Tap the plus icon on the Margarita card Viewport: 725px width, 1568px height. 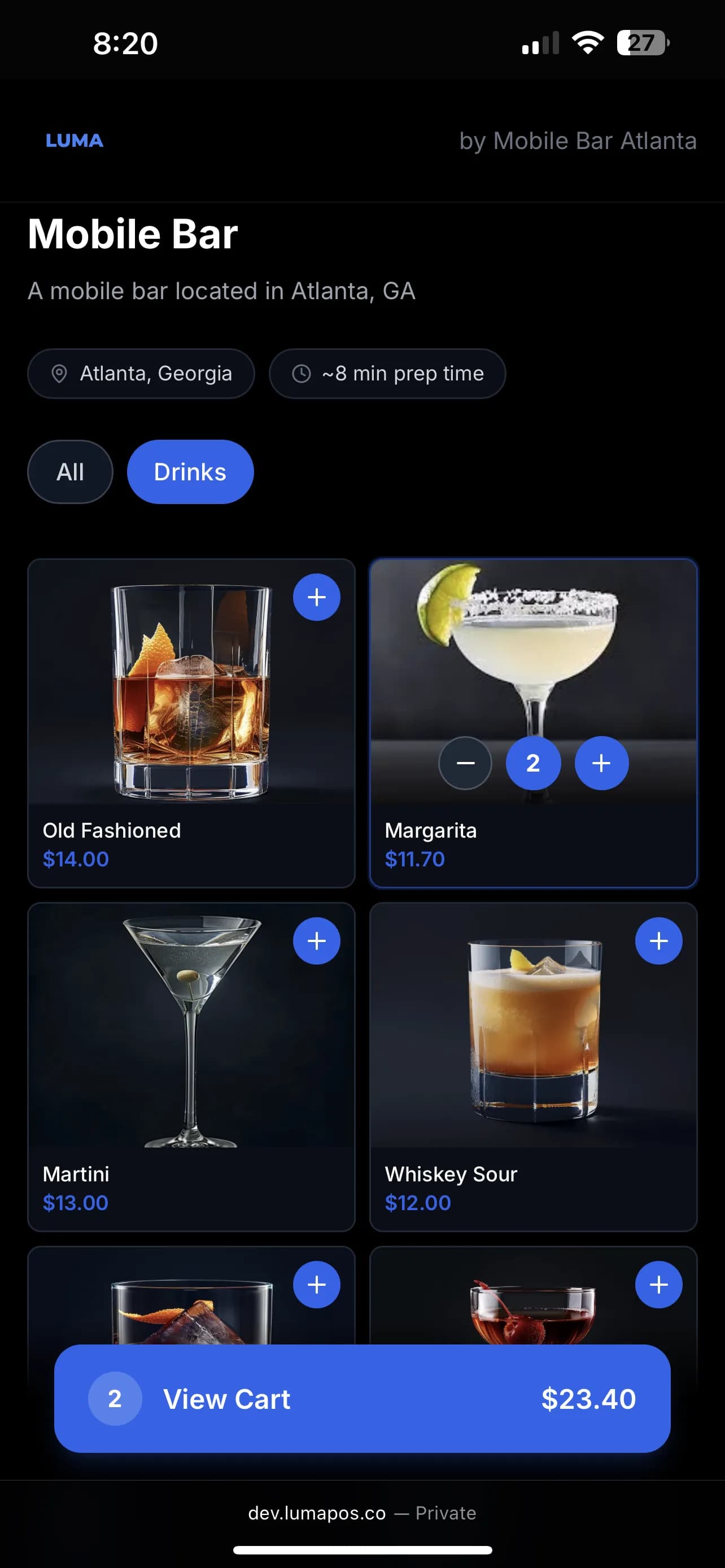tap(601, 763)
